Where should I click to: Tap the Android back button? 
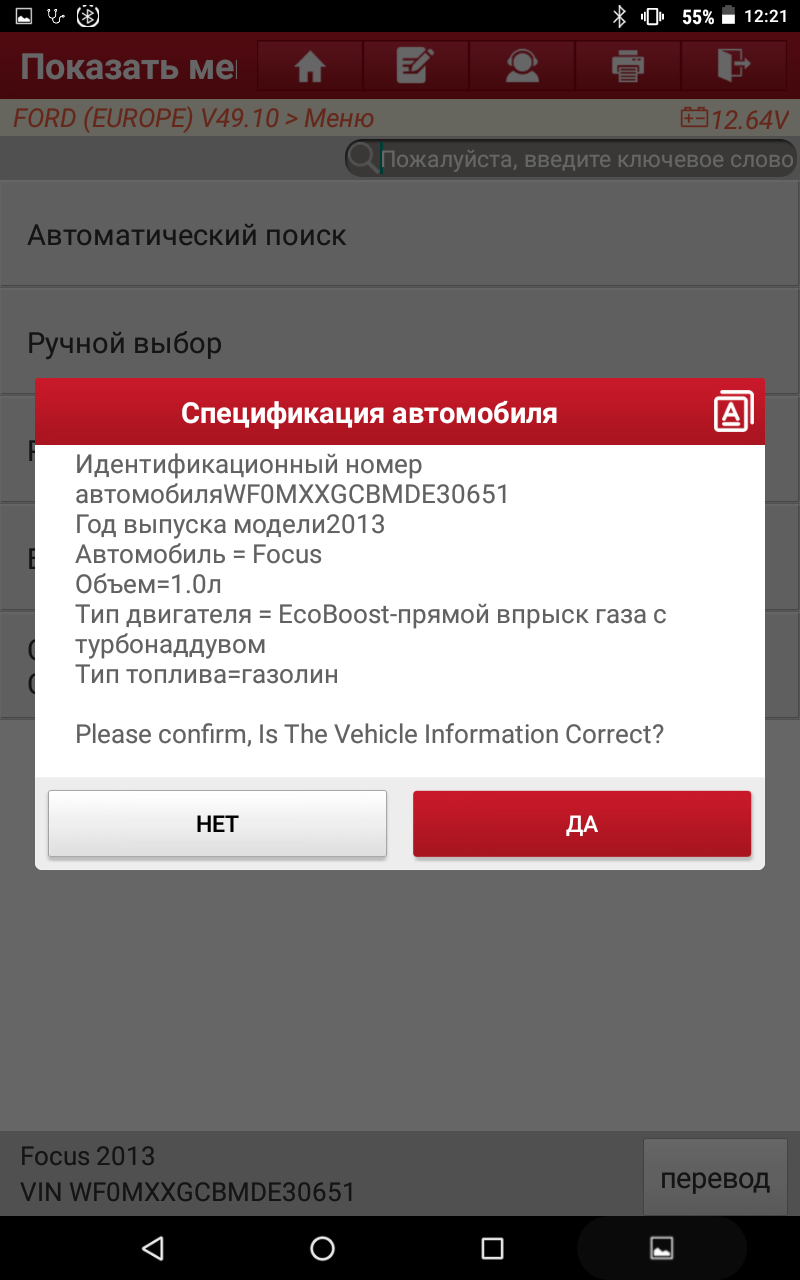click(152, 1247)
